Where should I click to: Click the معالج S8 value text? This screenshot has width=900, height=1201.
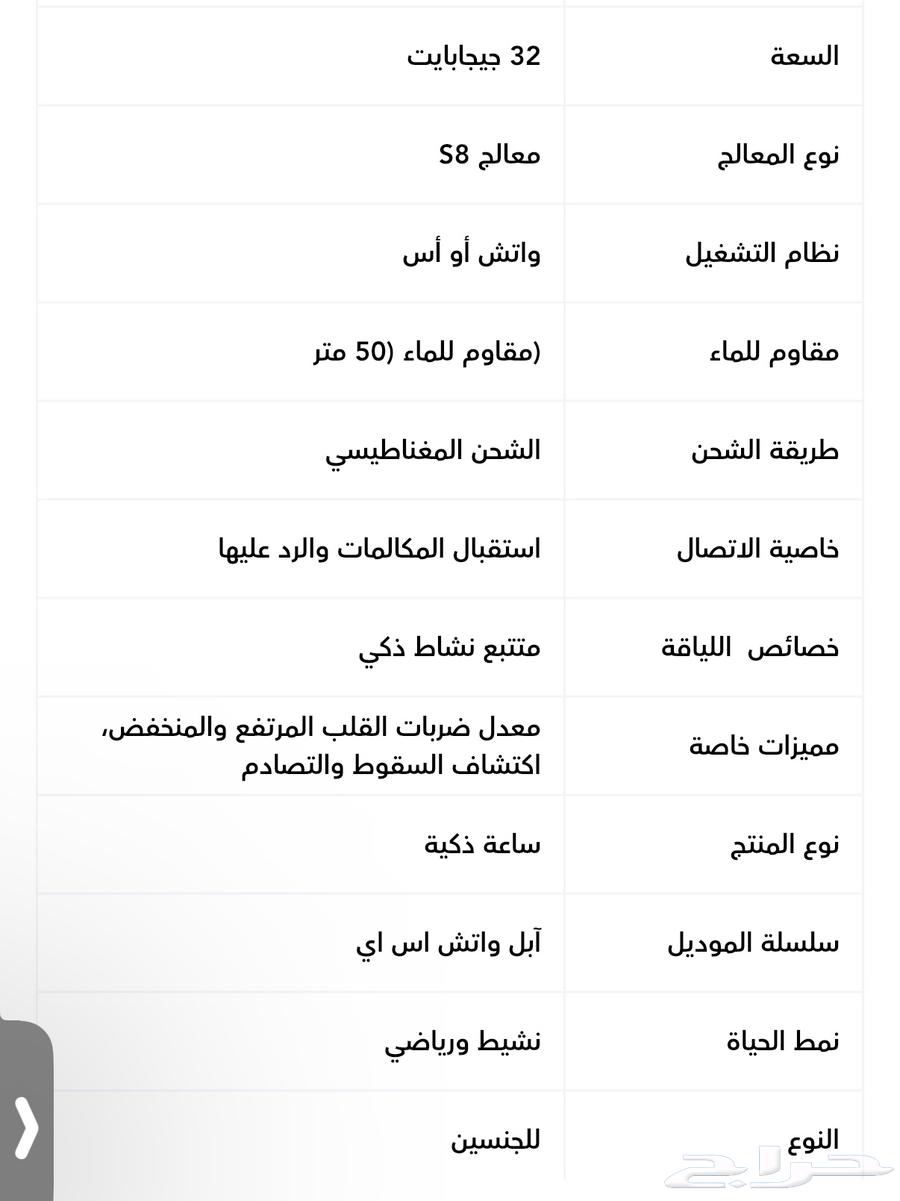coord(489,153)
